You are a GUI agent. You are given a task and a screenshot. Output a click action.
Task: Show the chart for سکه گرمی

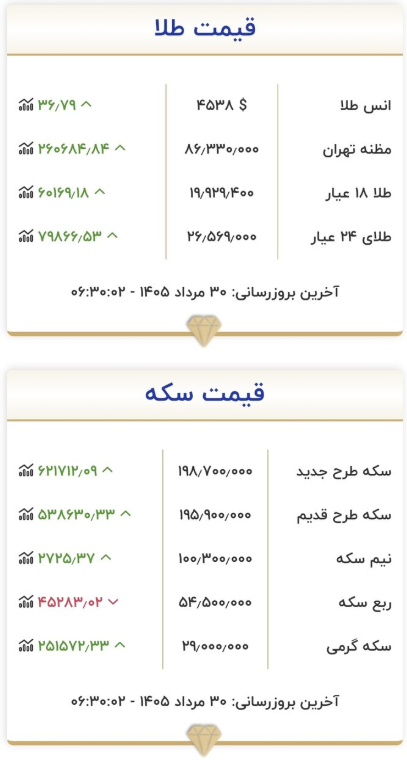point(26,646)
